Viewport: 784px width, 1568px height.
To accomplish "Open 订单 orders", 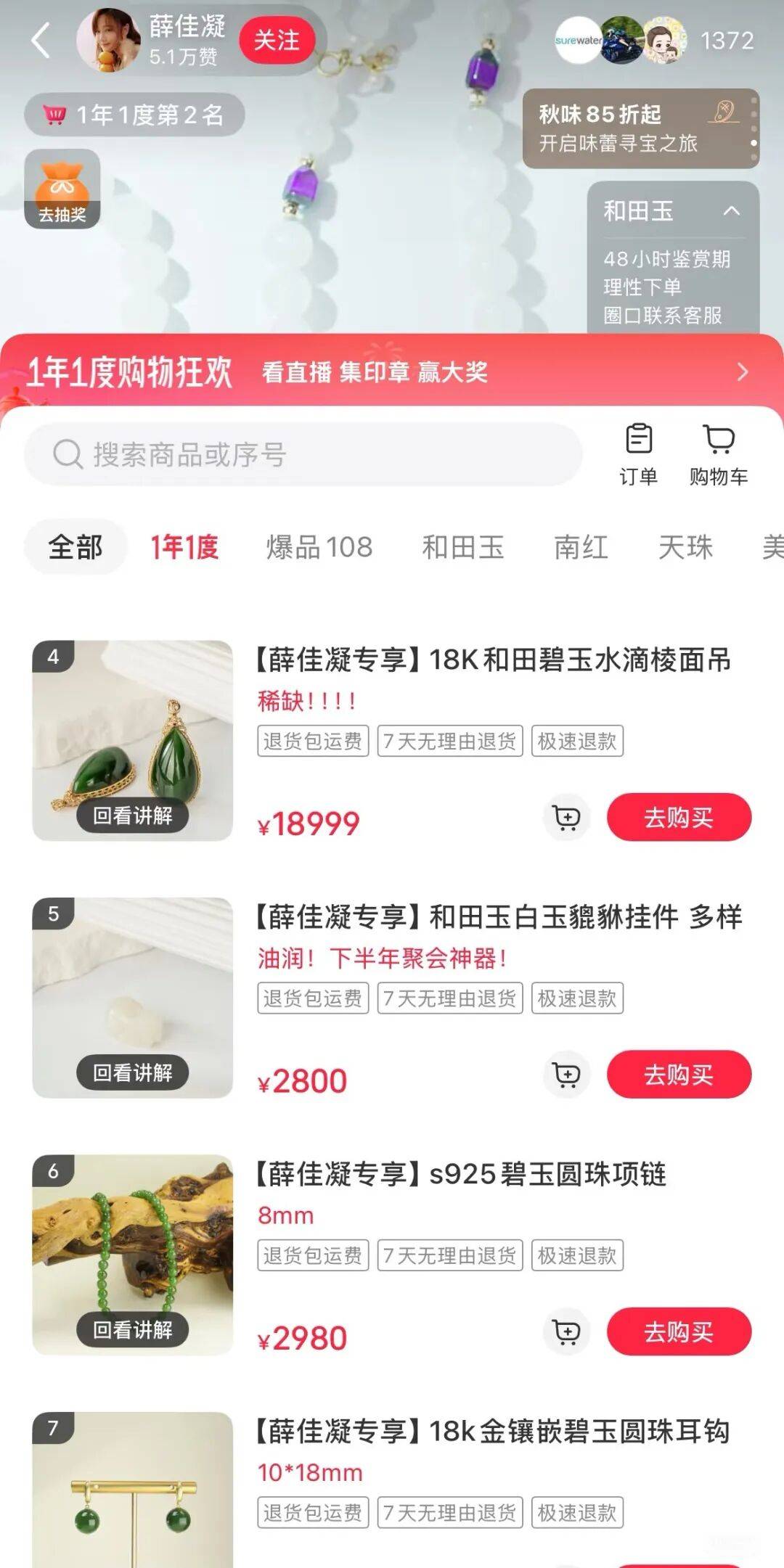I will point(639,455).
